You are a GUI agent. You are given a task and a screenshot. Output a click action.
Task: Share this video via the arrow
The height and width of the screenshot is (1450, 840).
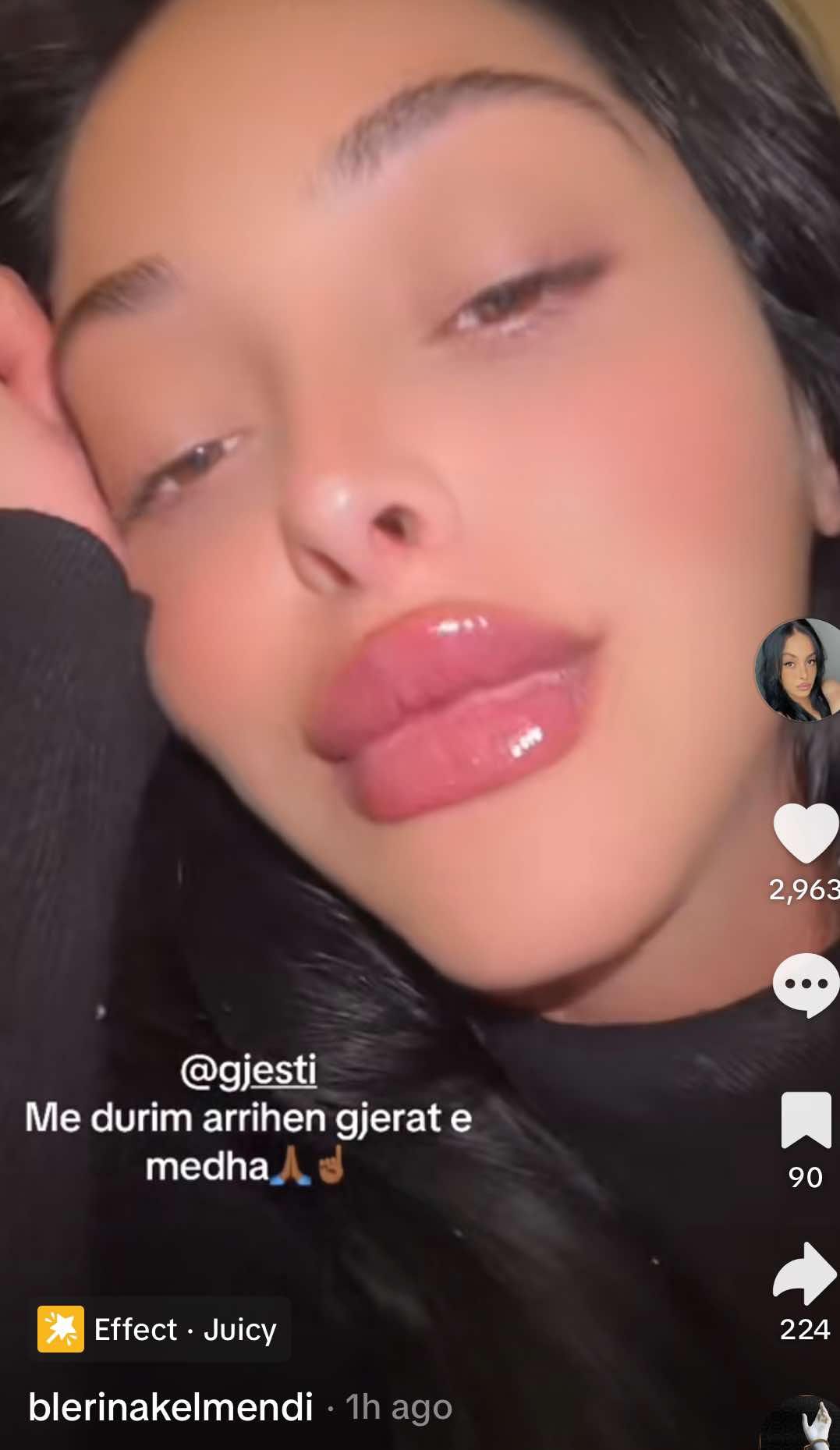point(805,1273)
